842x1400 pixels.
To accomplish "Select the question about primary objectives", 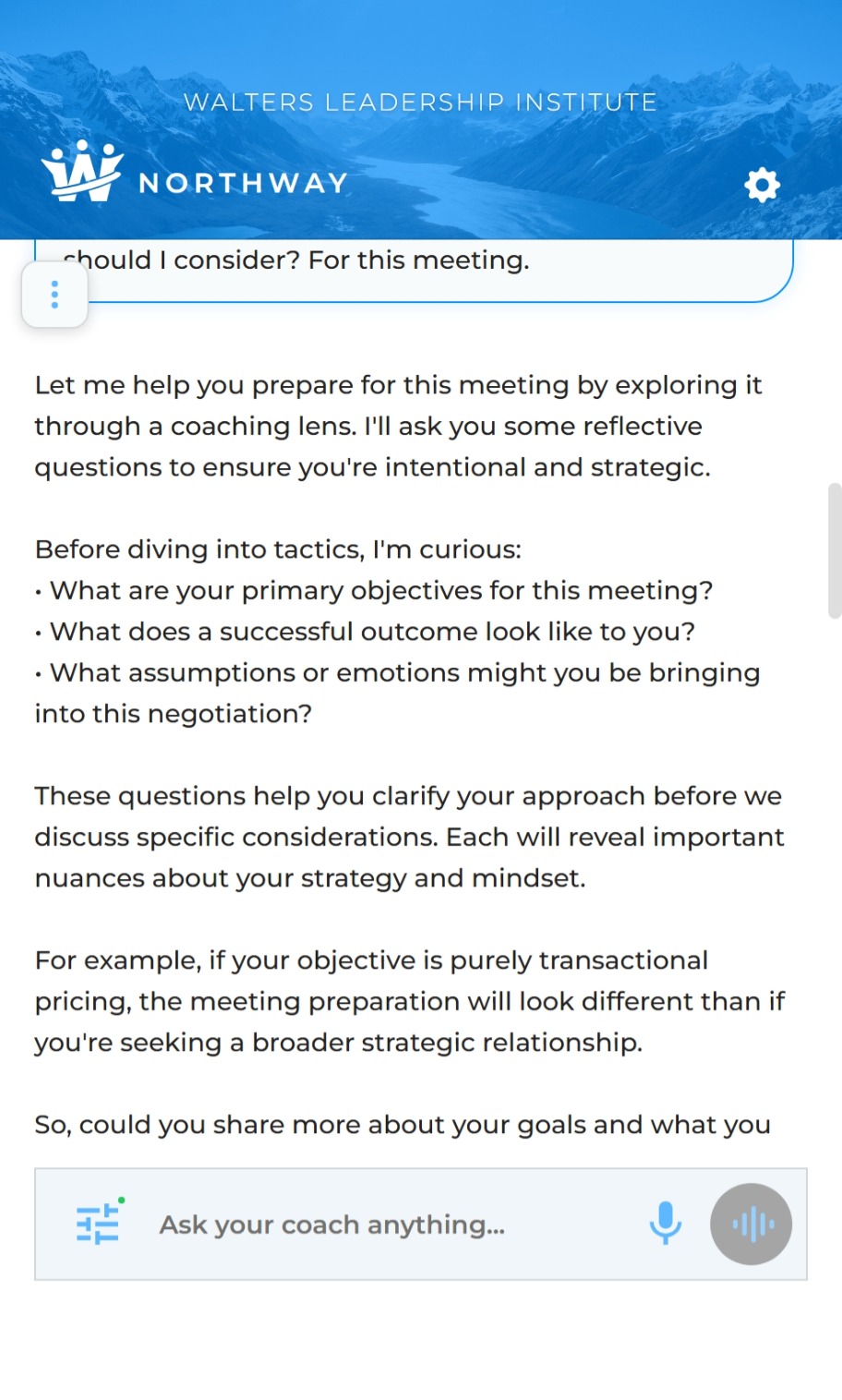I will coord(373,590).
